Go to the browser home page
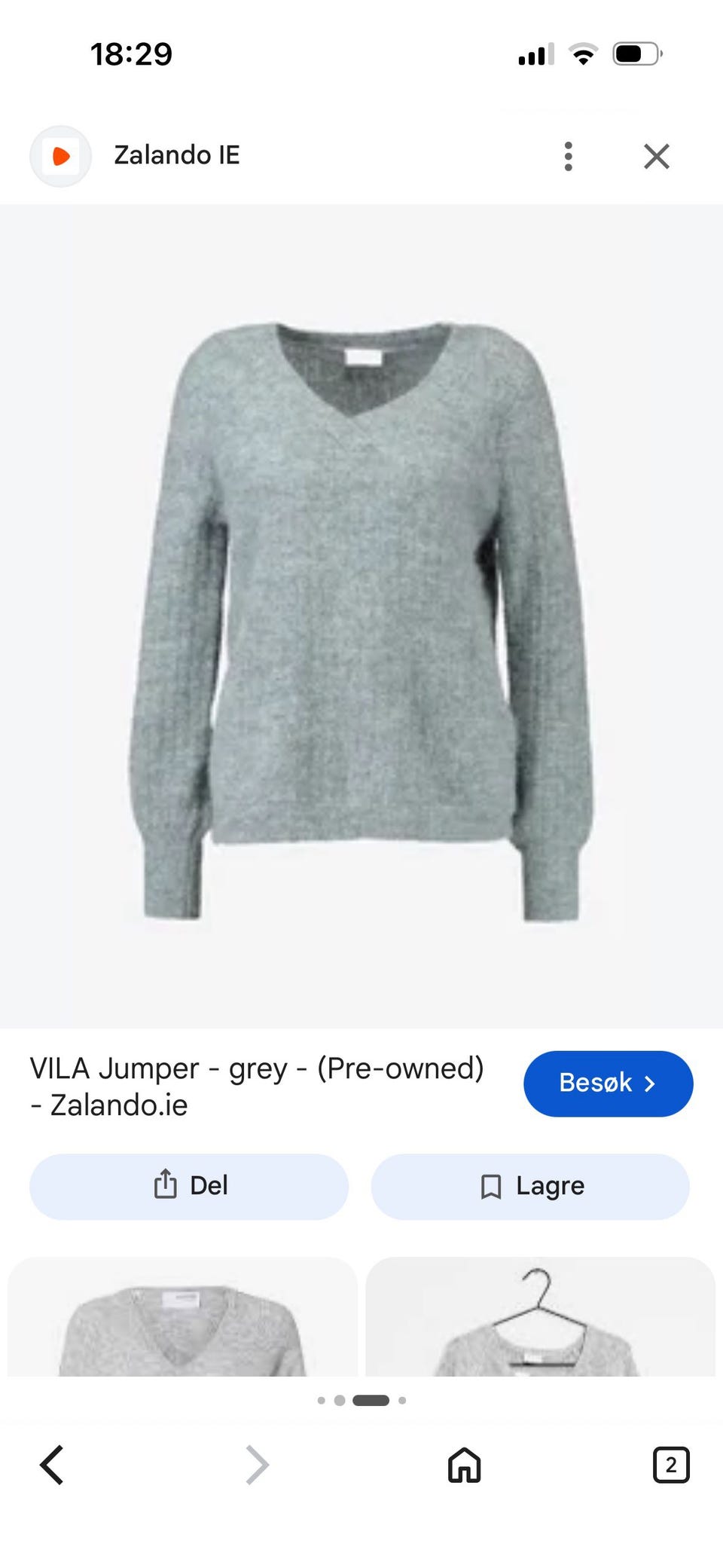Image resolution: width=723 pixels, height=1568 pixels. pos(464,1465)
